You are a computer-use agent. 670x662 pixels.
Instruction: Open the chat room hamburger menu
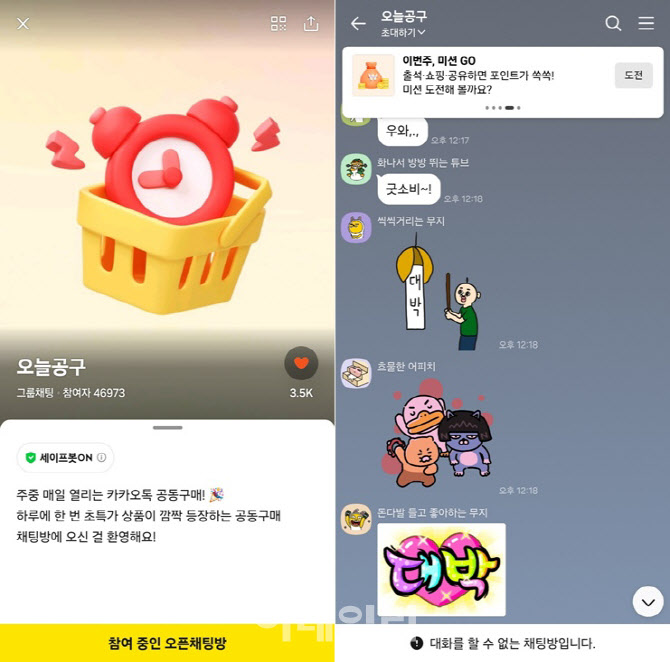[646, 24]
